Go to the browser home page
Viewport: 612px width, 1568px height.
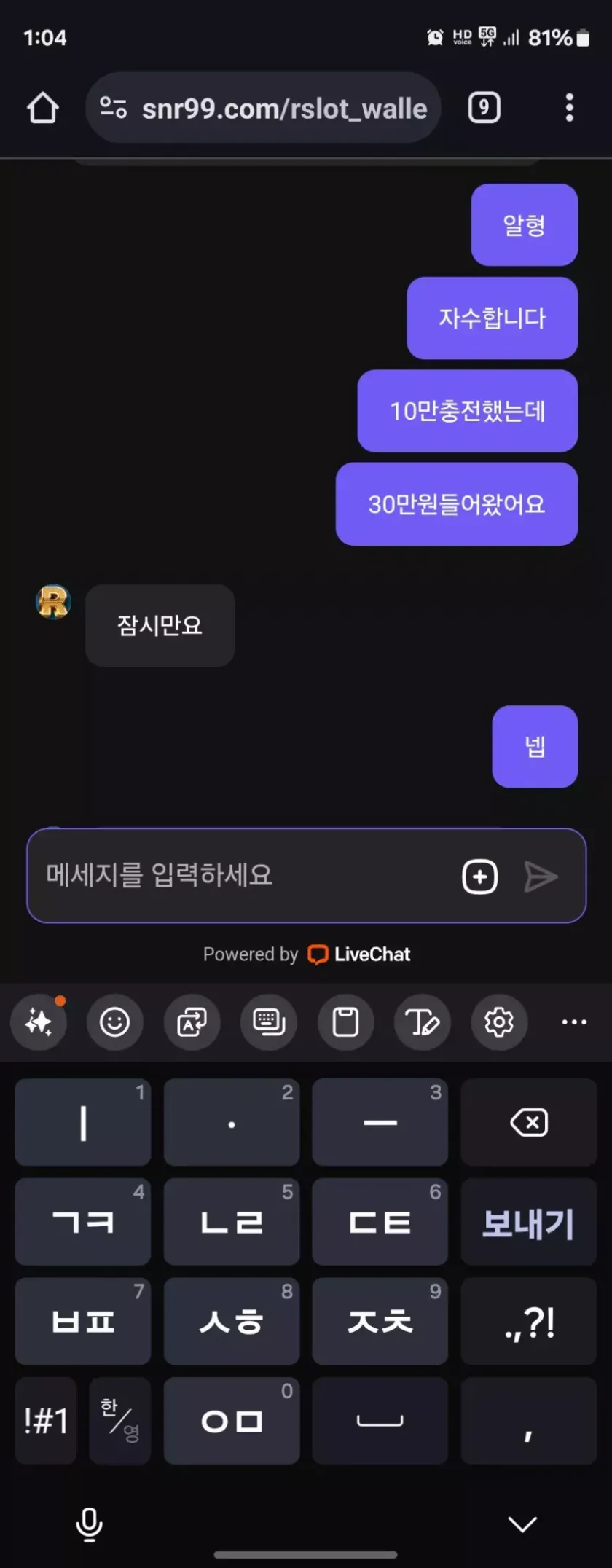pyautogui.click(x=43, y=109)
